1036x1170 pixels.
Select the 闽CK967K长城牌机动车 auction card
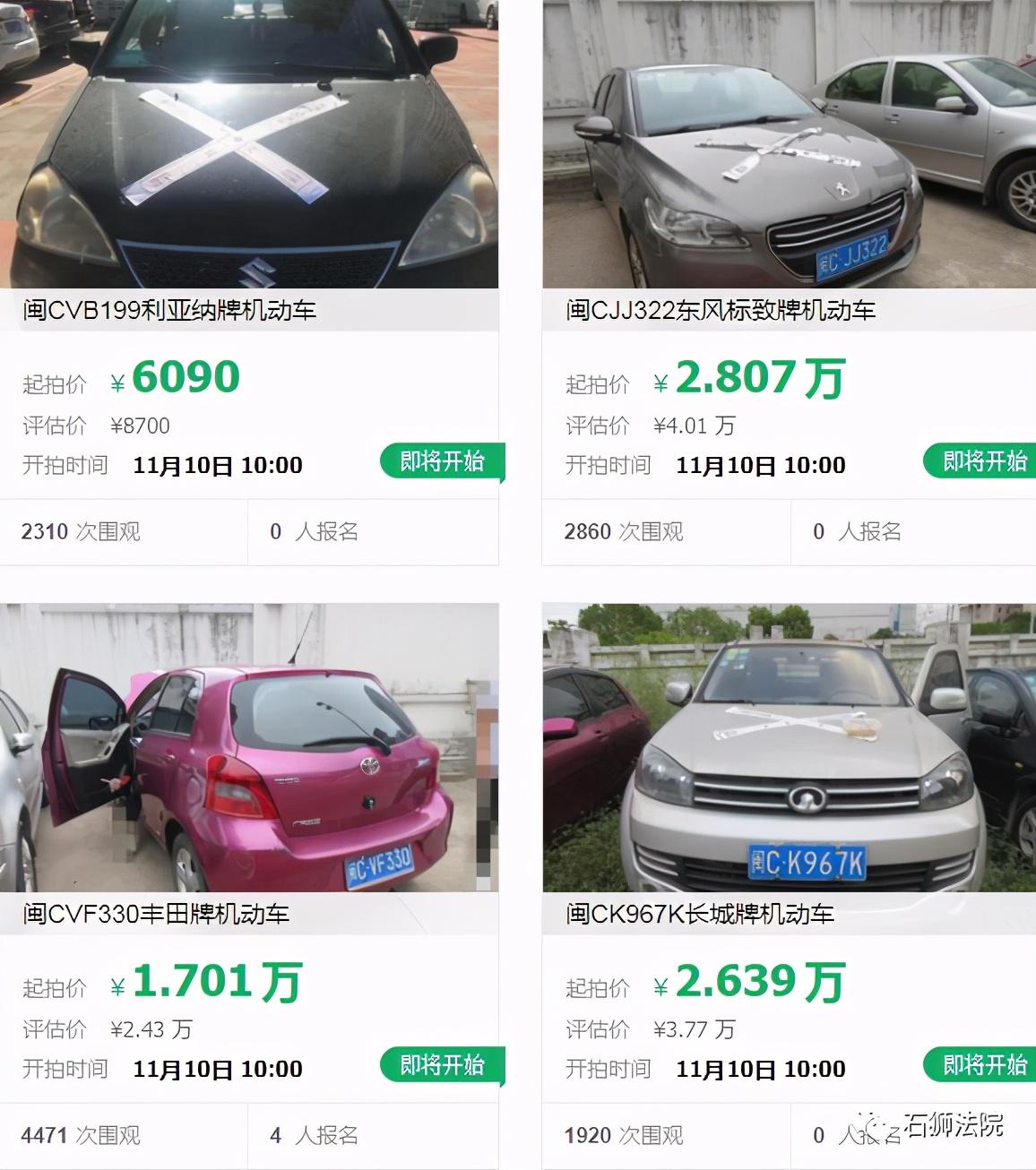[x=700, y=914]
